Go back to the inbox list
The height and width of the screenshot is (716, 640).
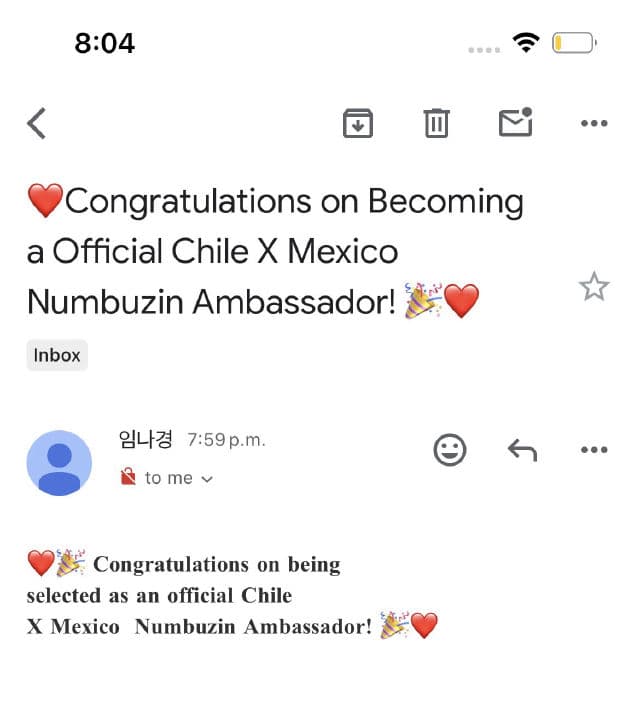pos(37,123)
